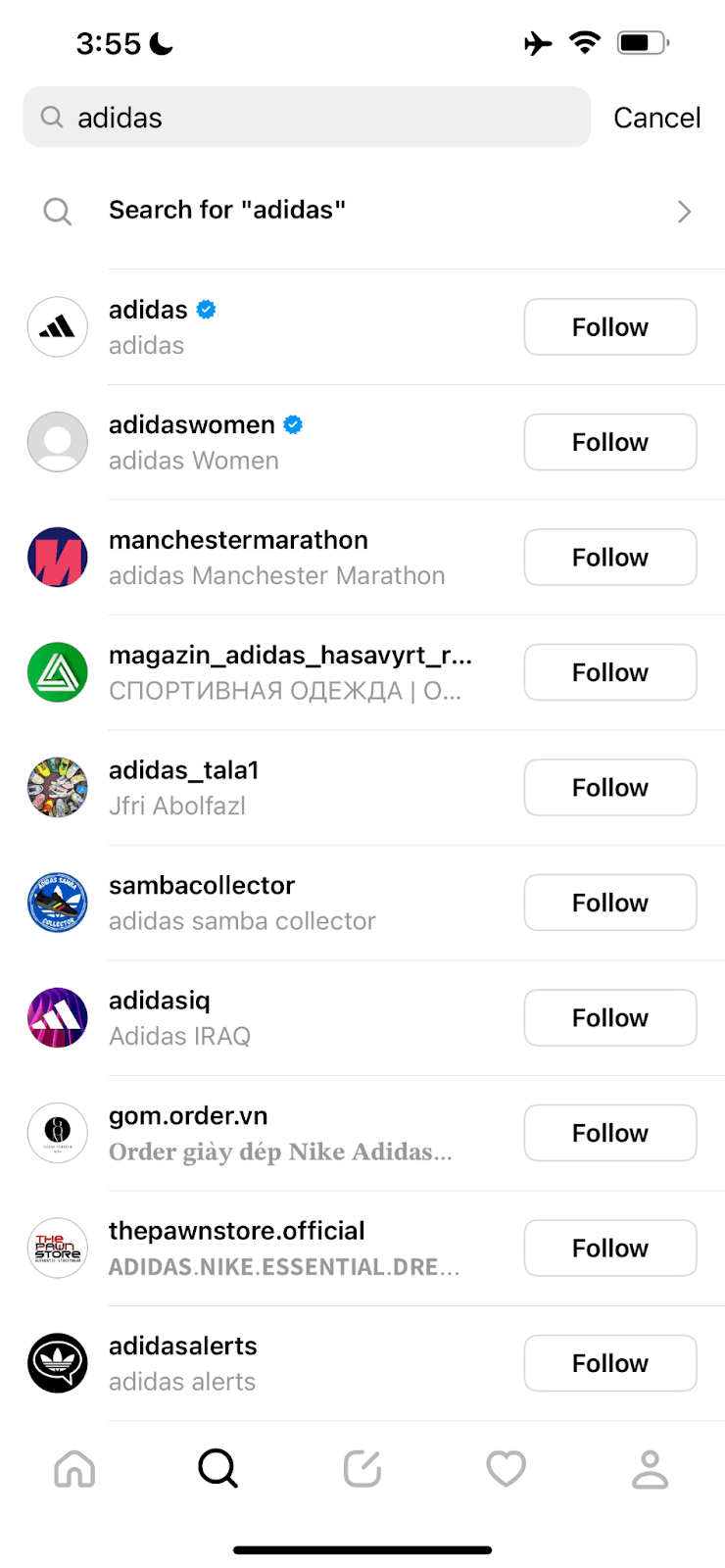Follow adidasalerts

[609, 1363]
